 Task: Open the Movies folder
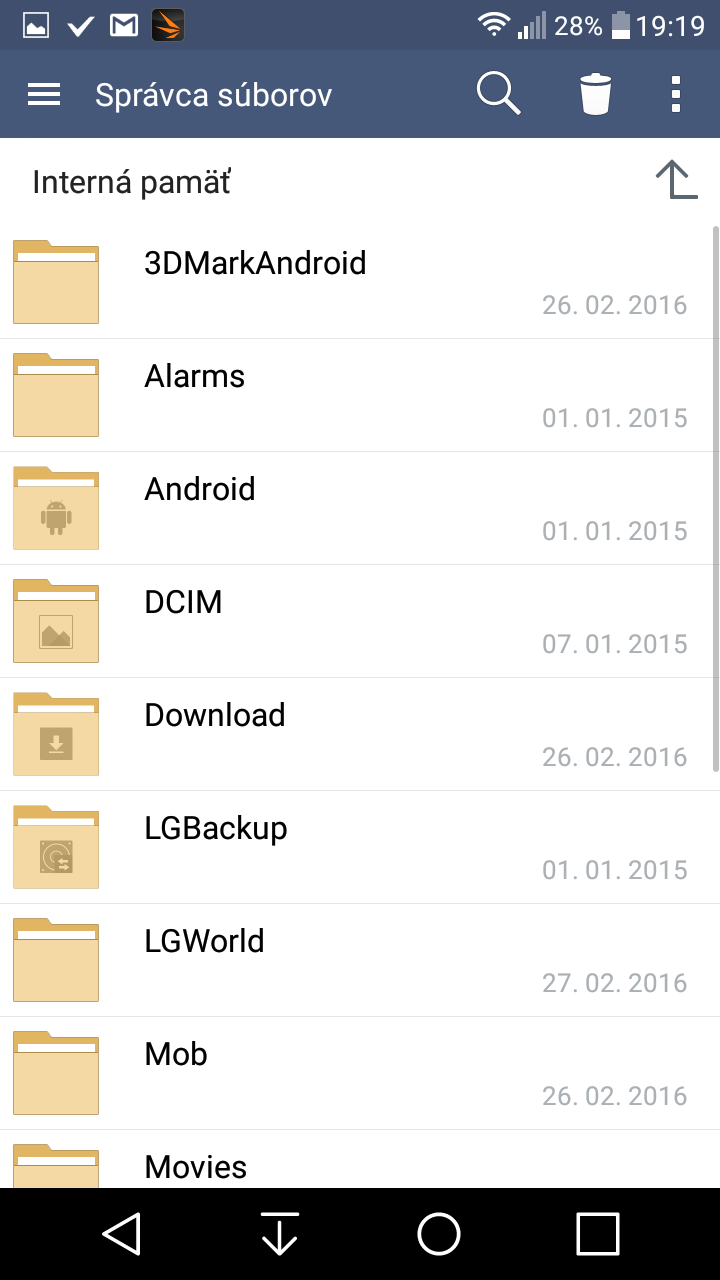coord(360,1160)
